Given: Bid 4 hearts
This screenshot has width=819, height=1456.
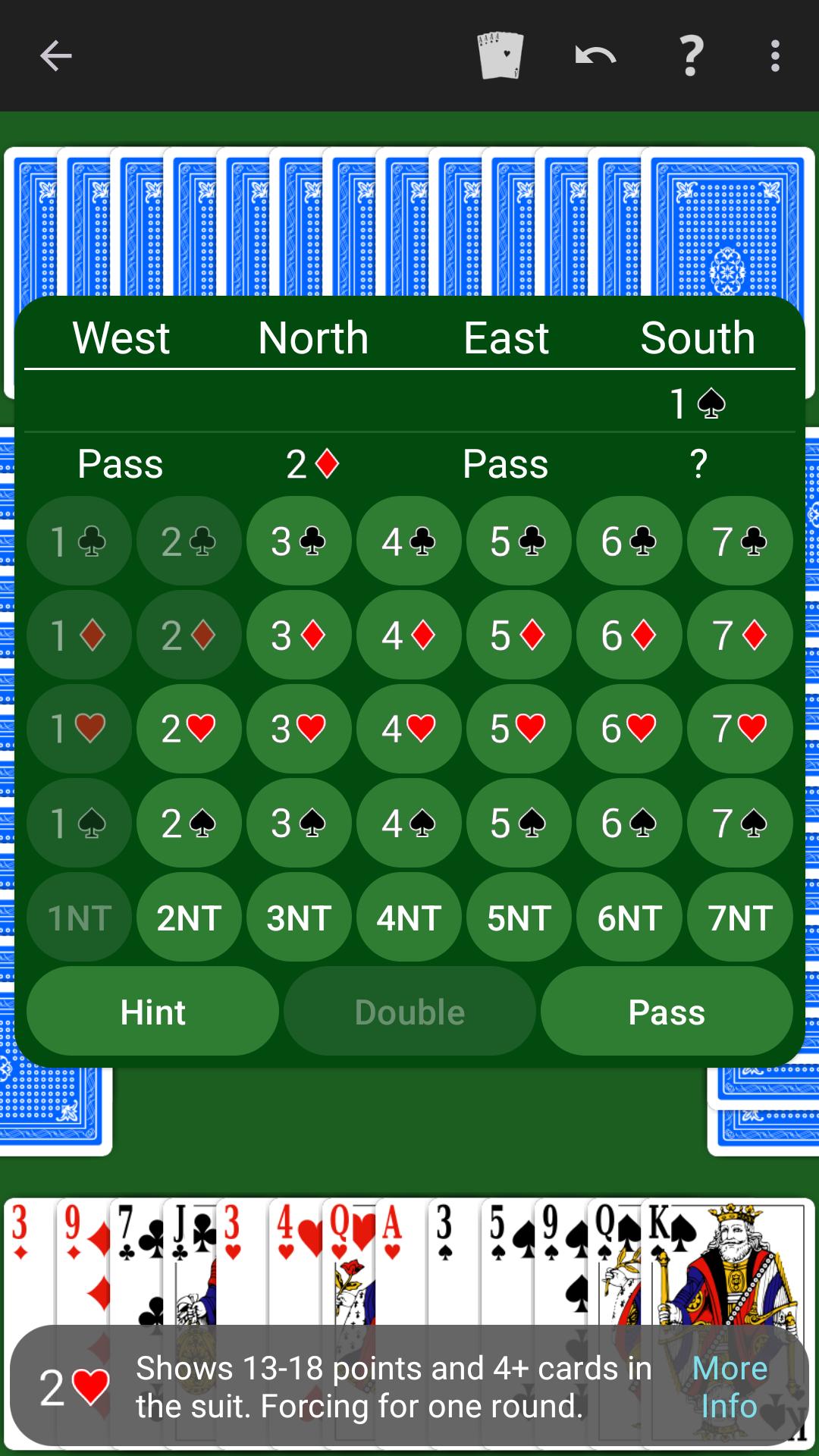Looking at the screenshot, I should click(x=409, y=729).
